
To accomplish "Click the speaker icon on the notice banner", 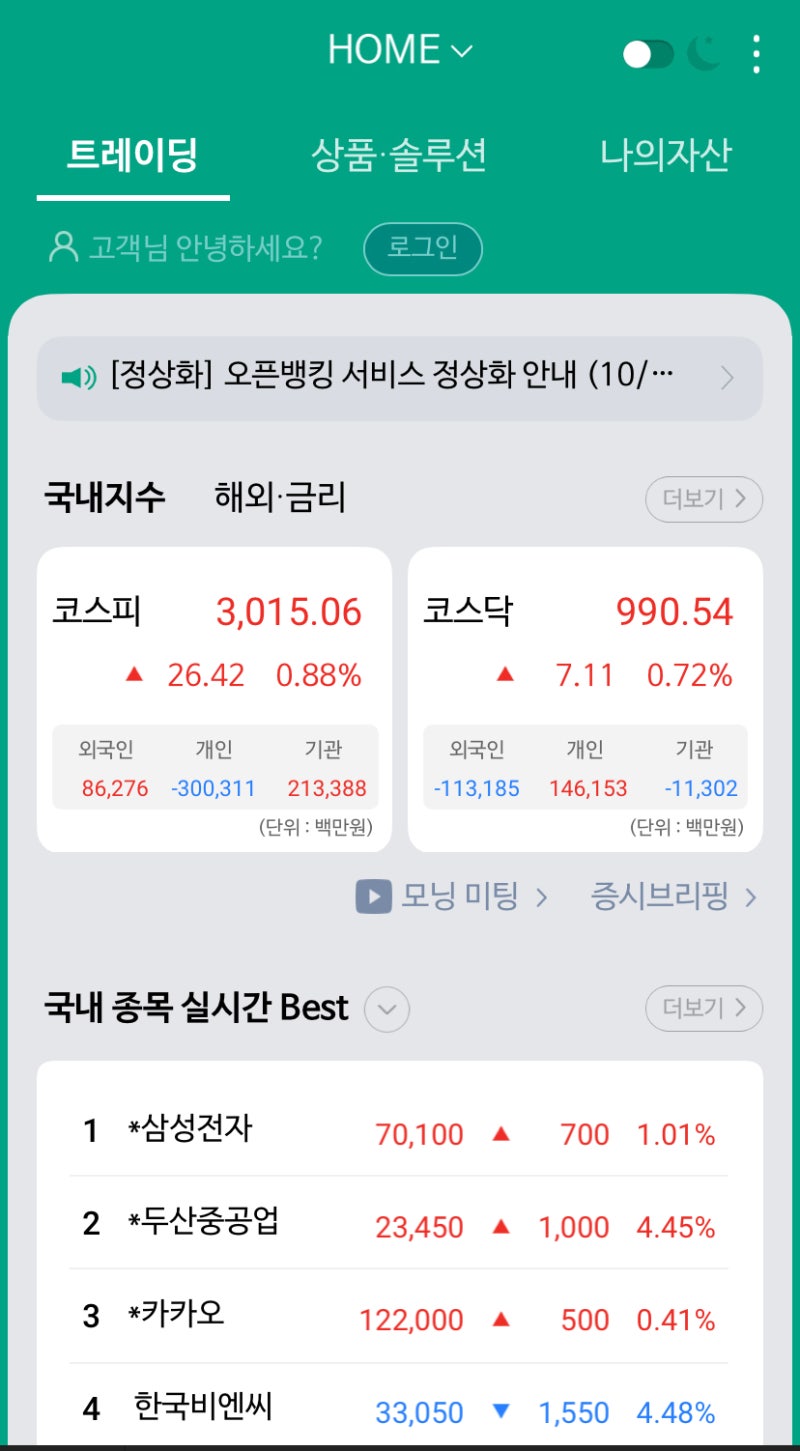I will coord(80,377).
